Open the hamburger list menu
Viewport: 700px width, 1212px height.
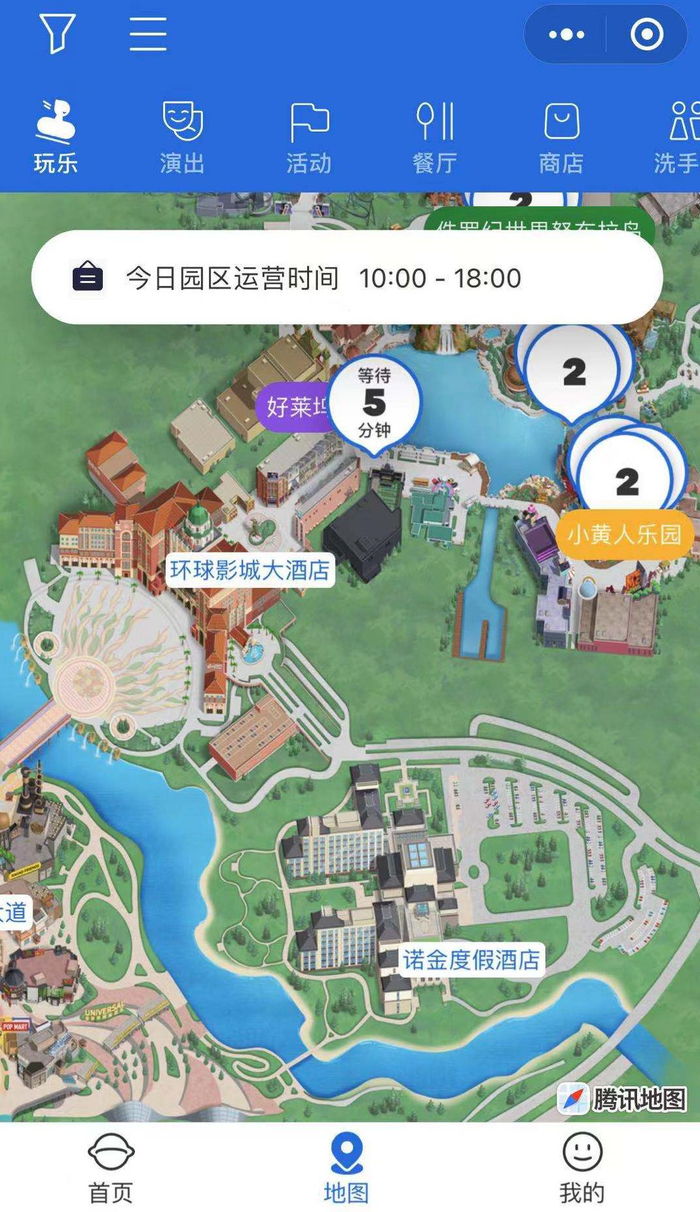148,34
